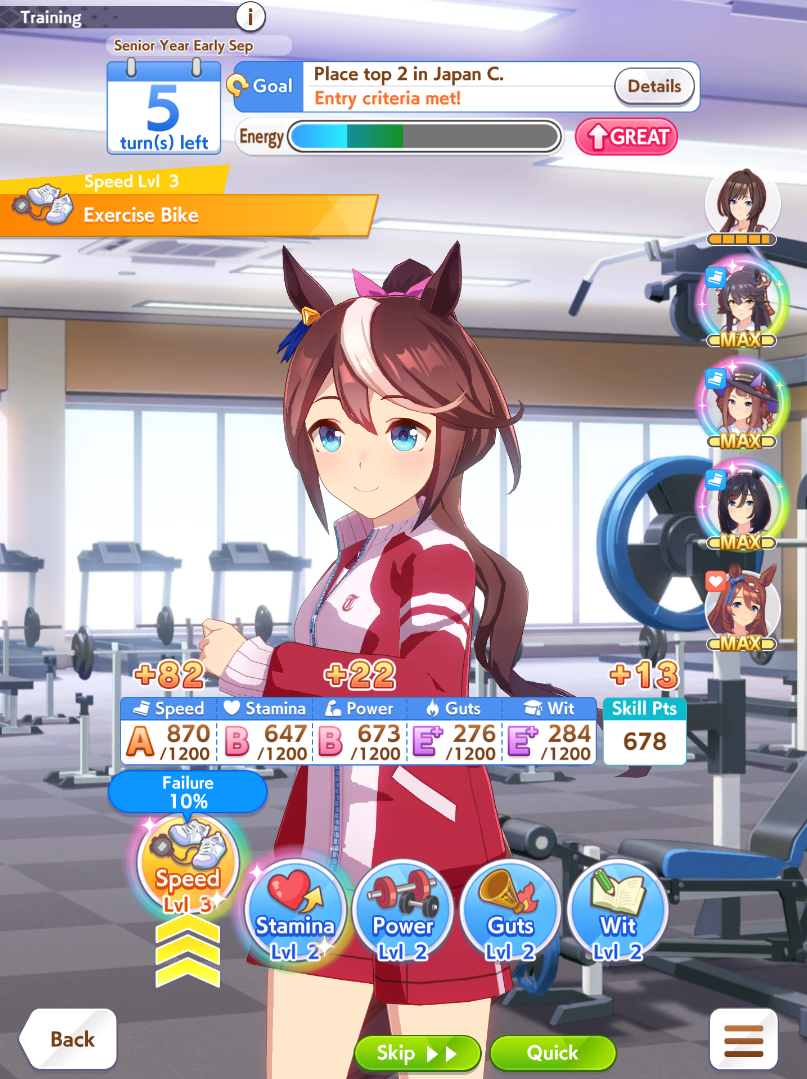This screenshot has width=807, height=1079.
Task: Choose Guts training
Action: click(510, 912)
